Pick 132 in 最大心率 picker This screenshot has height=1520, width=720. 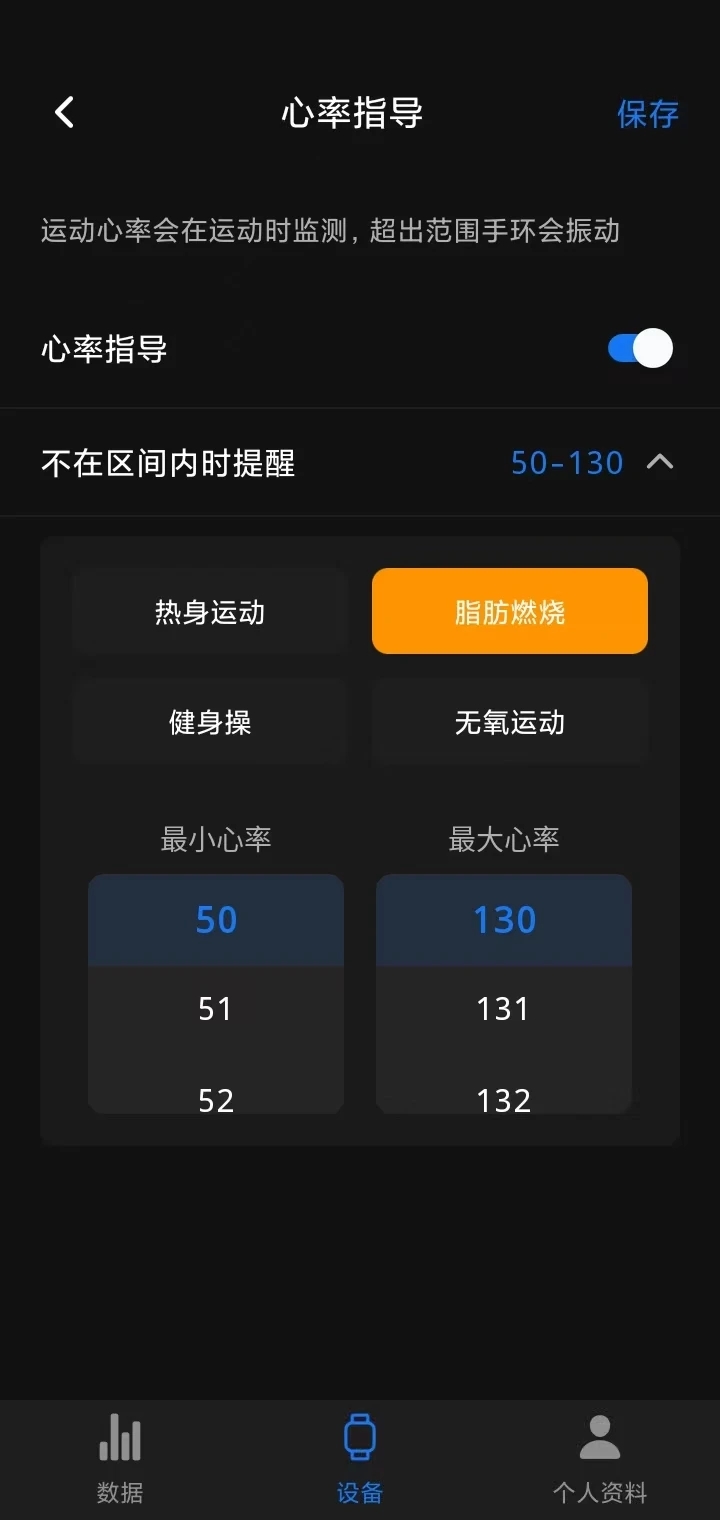click(x=504, y=1098)
